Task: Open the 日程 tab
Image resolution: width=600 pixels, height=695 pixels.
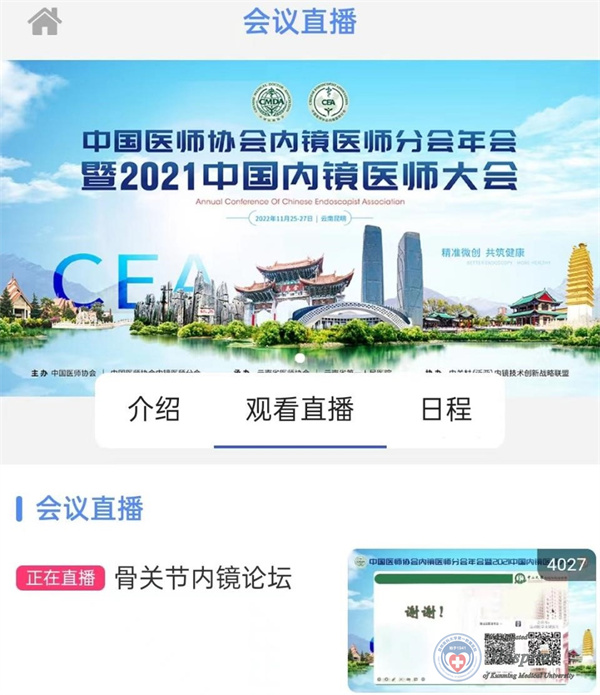Action: (445, 410)
